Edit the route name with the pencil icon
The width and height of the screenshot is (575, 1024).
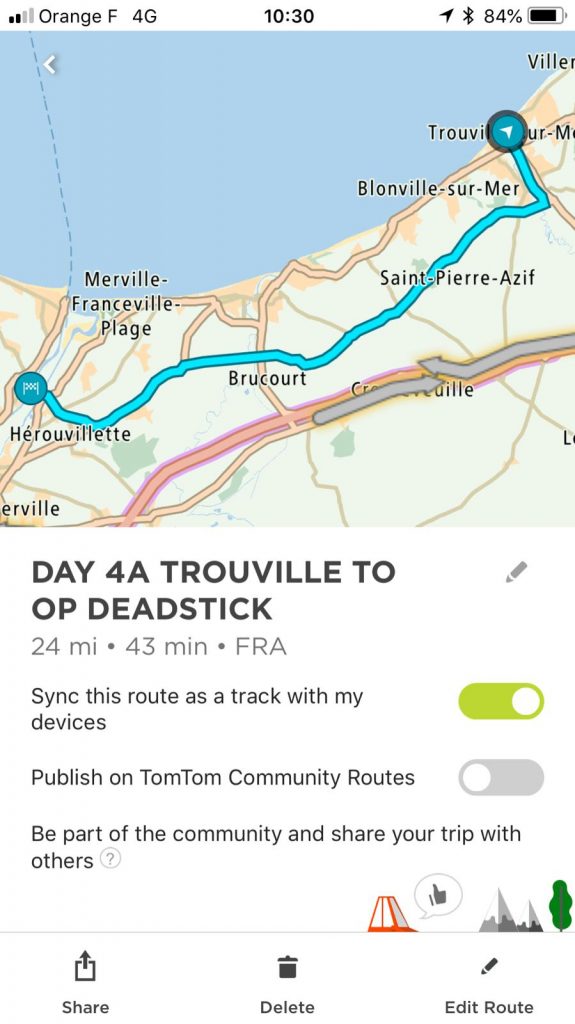[x=516, y=572]
